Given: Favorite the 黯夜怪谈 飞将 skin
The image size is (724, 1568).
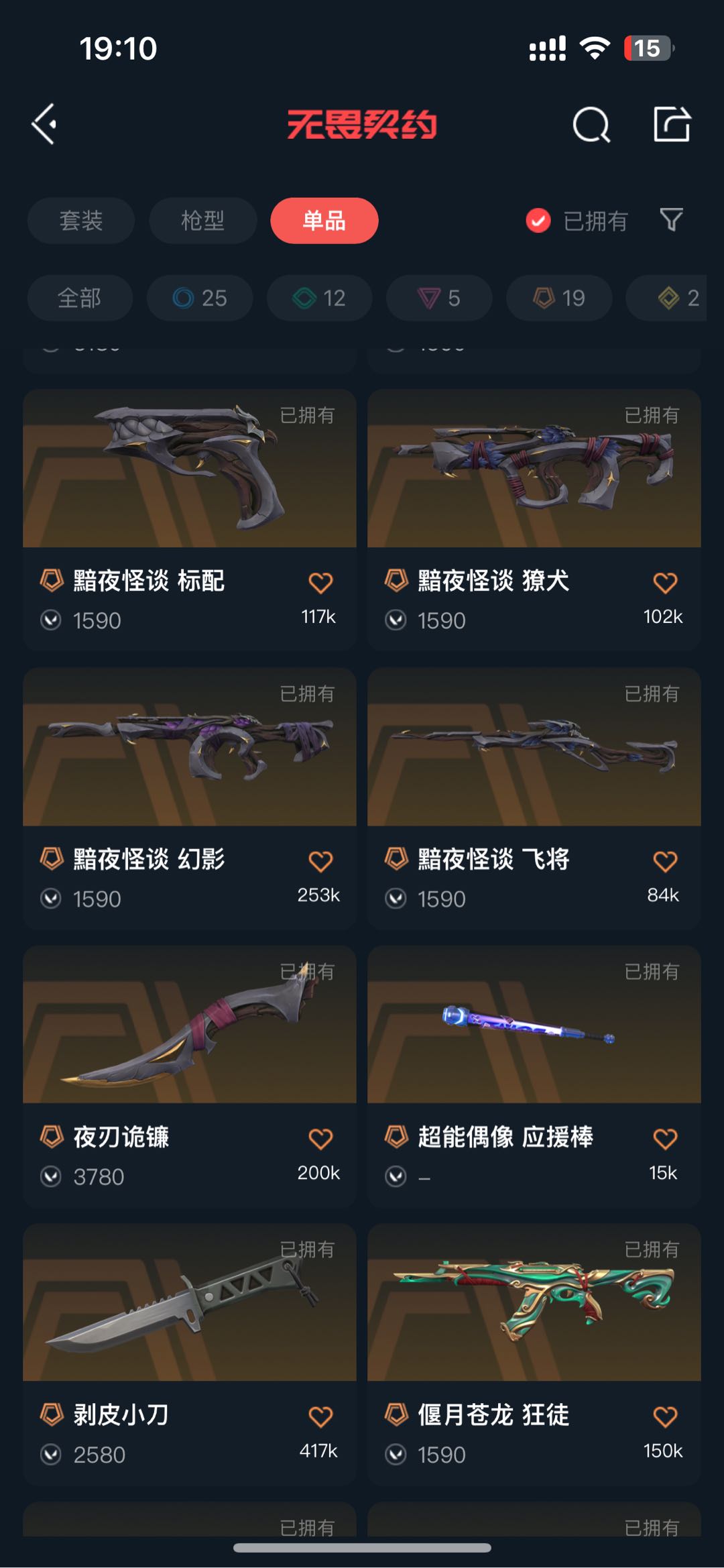Looking at the screenshot, I should point(665,861).
